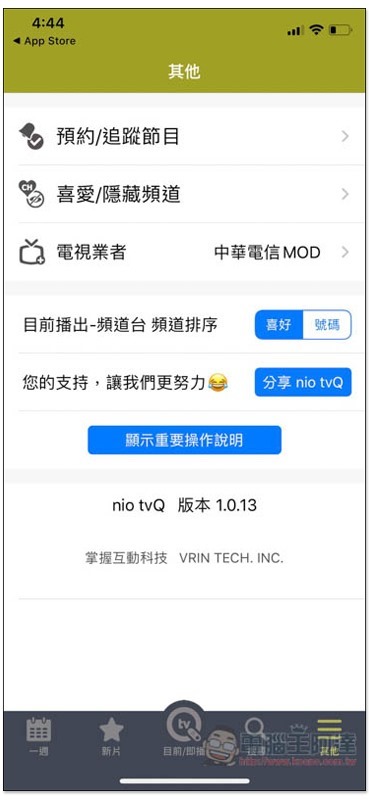
Task: Select the 其他 tab
Action: click(x=329, y=737)
